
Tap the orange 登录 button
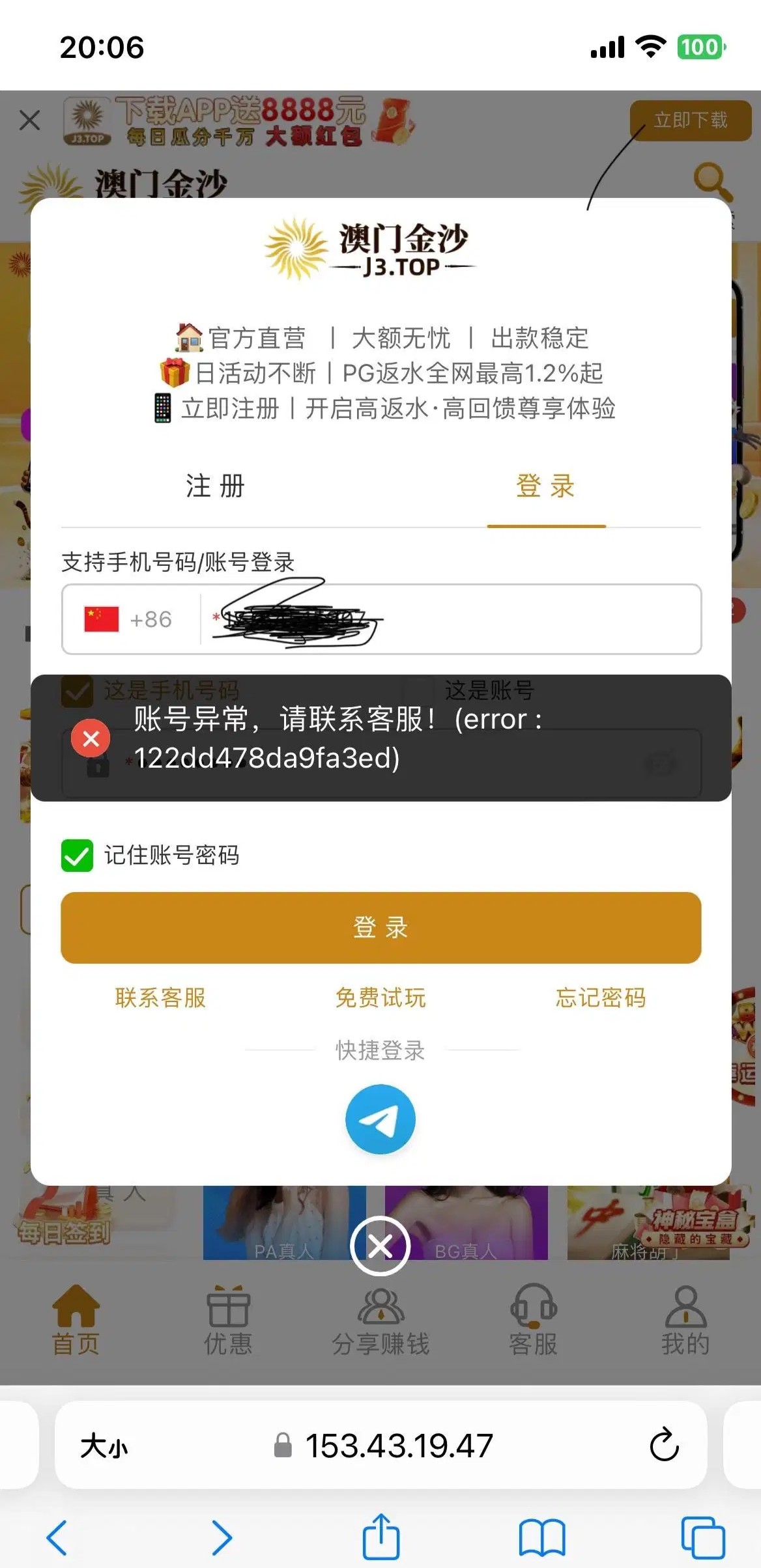[380, 927]
